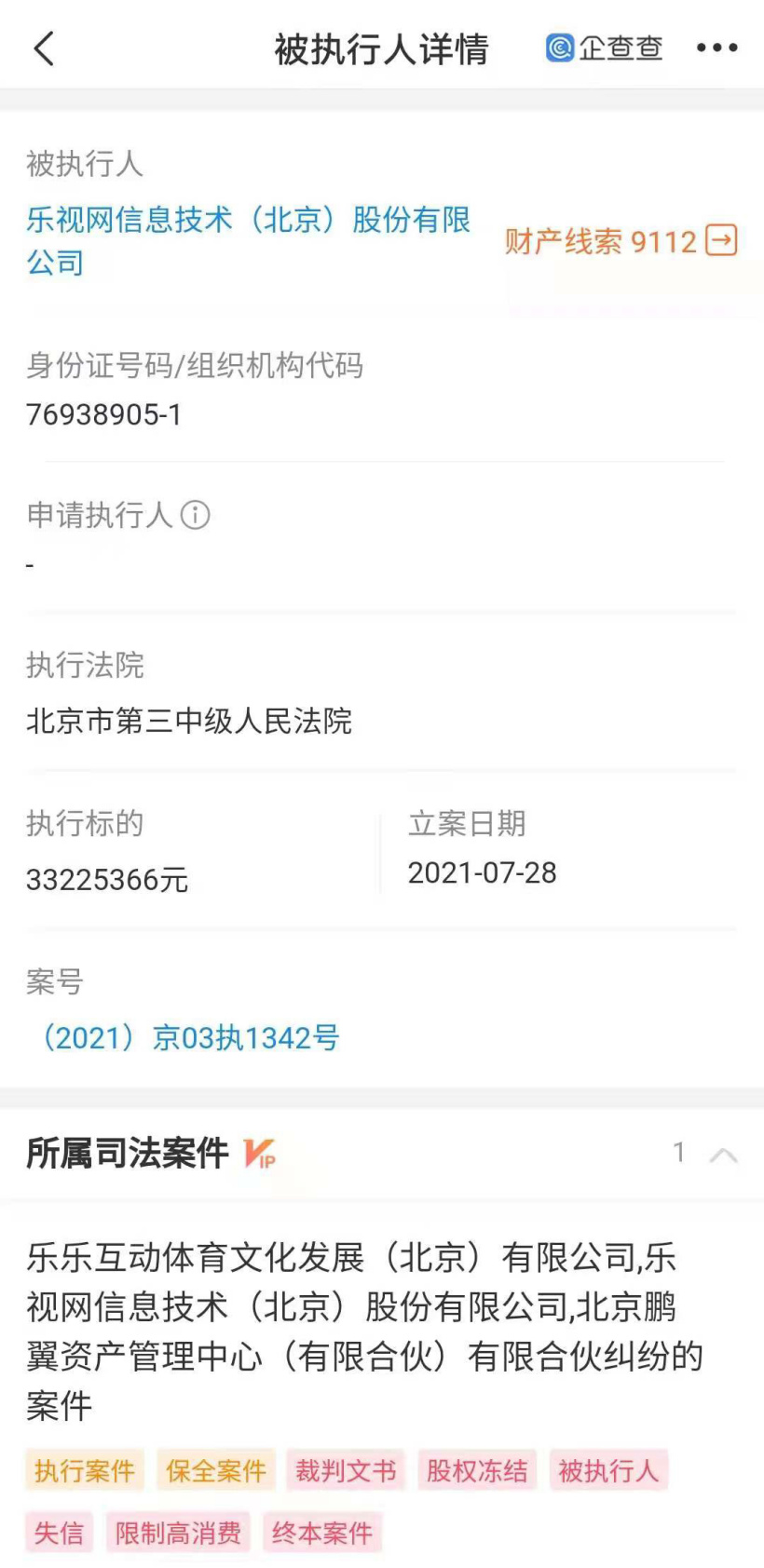Open case number (2021)京03执1342号
Viewport: 764px width, 1568px height.
[x=188, y=1037]
